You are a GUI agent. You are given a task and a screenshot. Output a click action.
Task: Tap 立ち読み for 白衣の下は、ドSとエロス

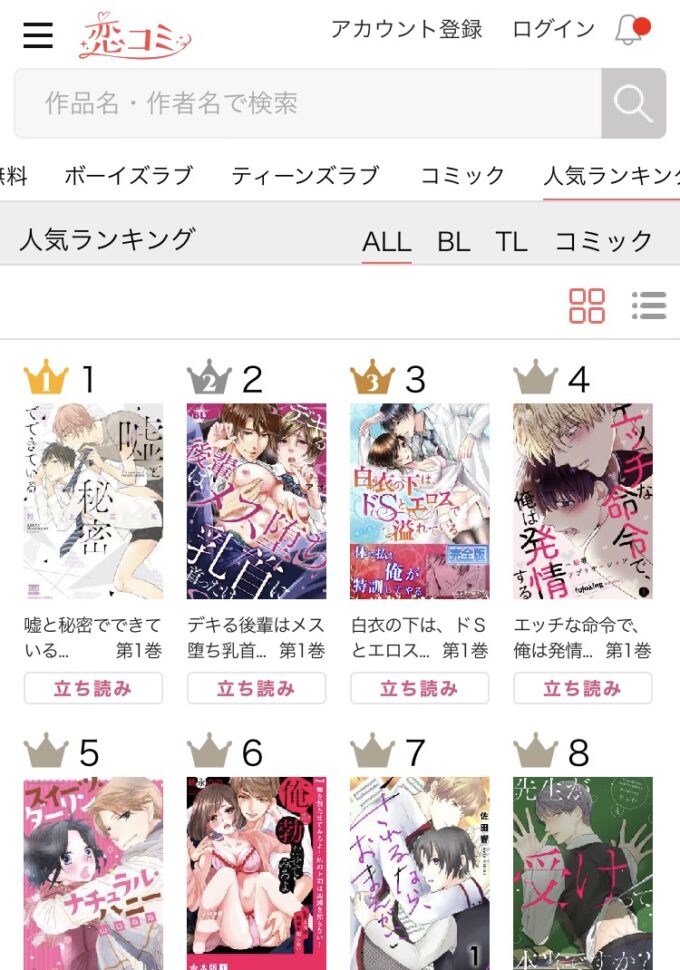pyautogui.click(x=419, y=688)
